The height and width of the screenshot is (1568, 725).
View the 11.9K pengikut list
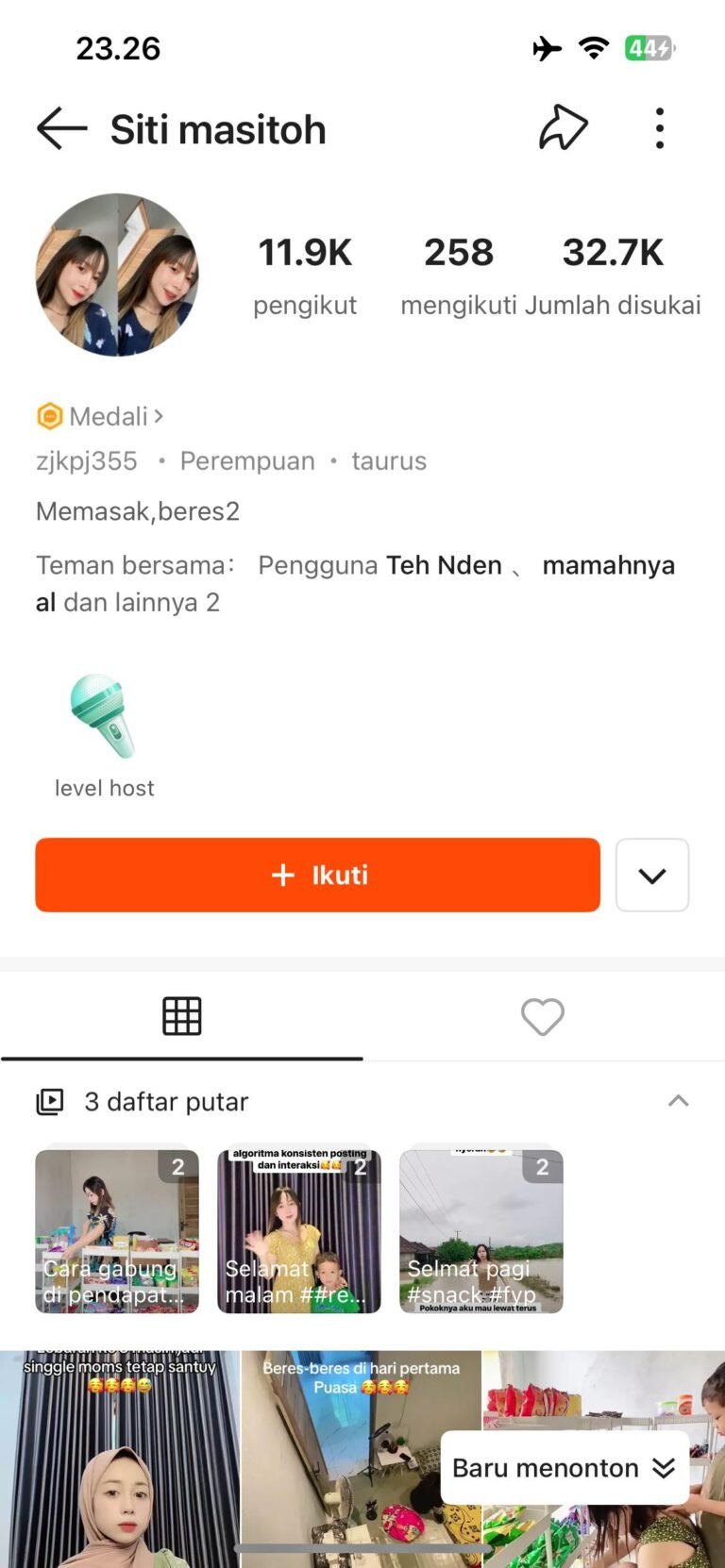tap(305, 275)
